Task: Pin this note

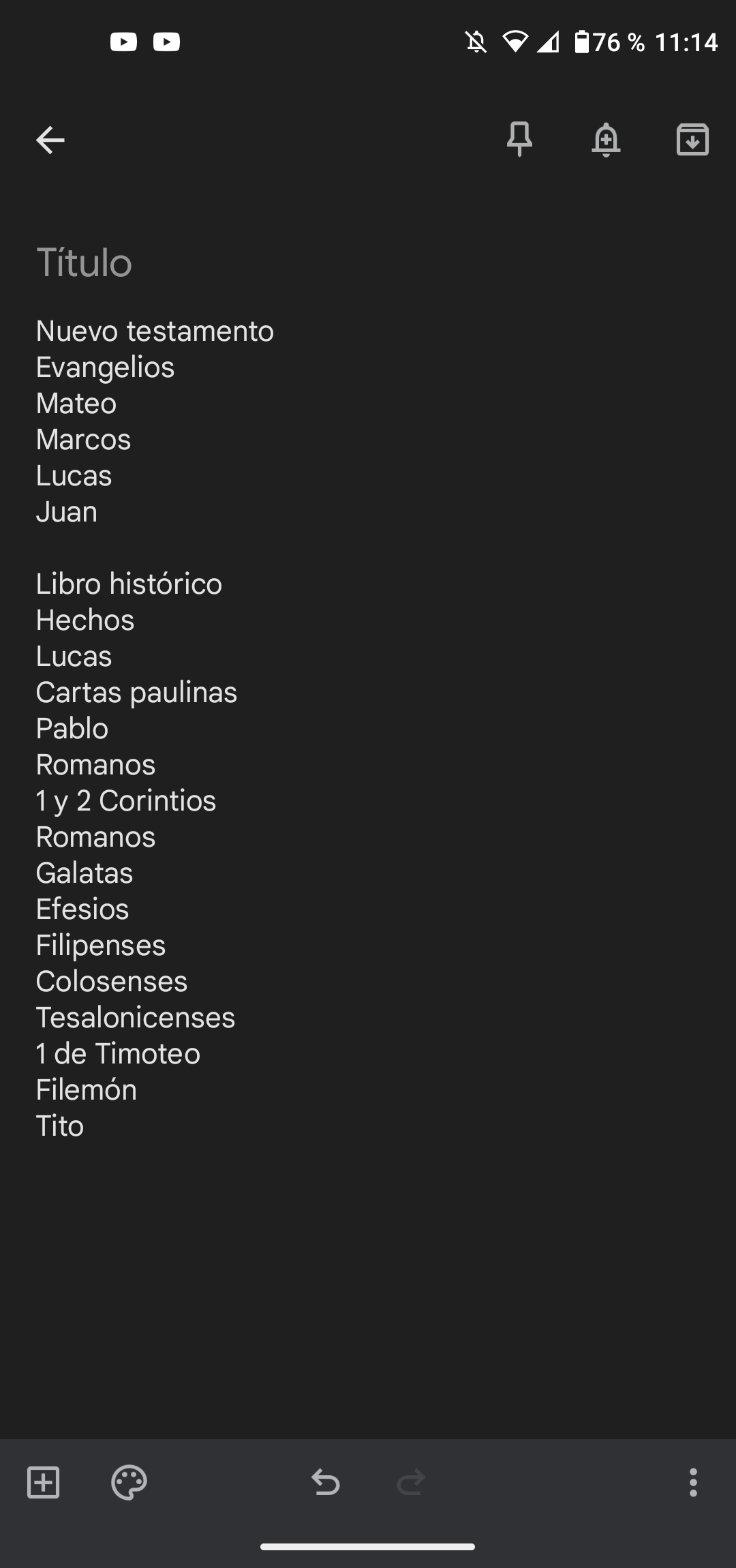Action: (x=519, y=140)
